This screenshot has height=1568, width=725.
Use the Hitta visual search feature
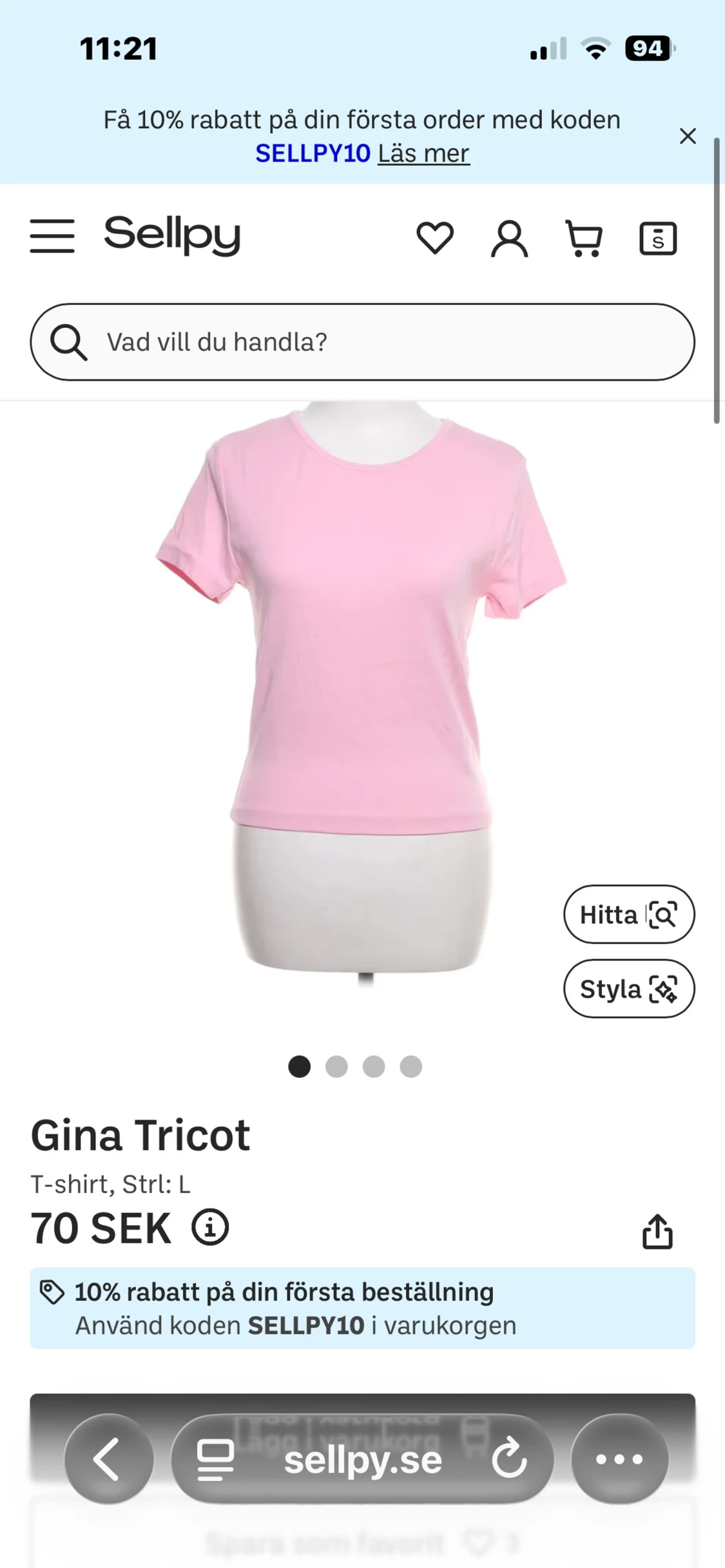pos(628,914)
